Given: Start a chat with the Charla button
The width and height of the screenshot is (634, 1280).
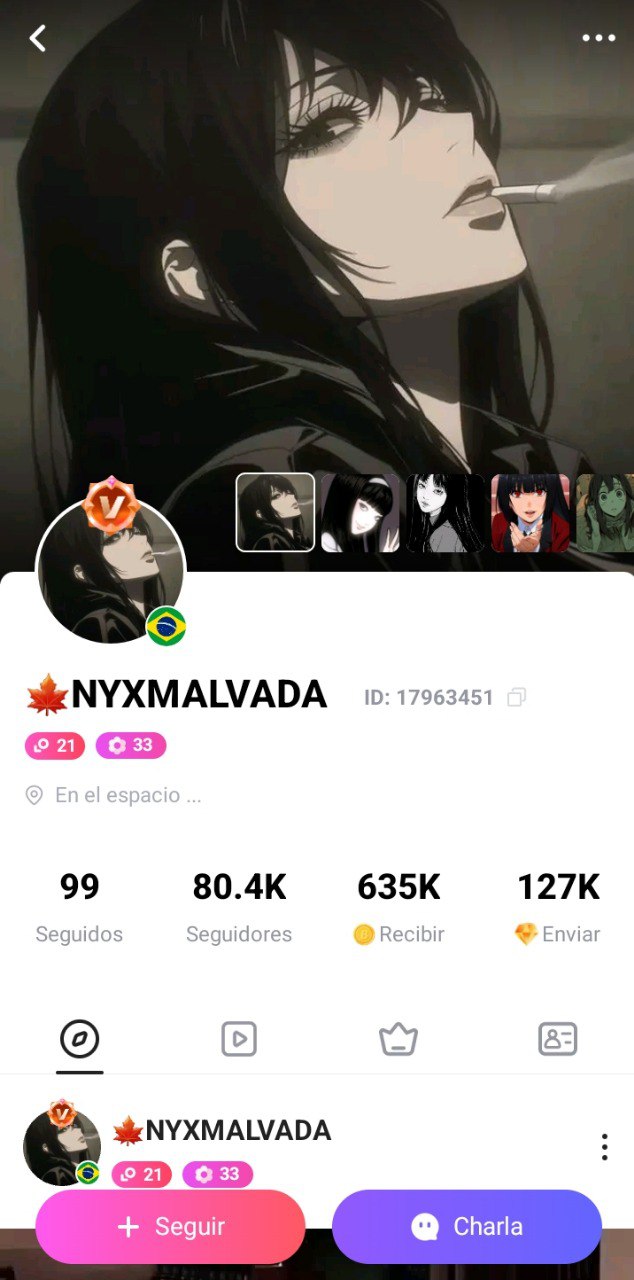Looking at the screenshot, I should pyautogui.click(x=467, y=1227).
